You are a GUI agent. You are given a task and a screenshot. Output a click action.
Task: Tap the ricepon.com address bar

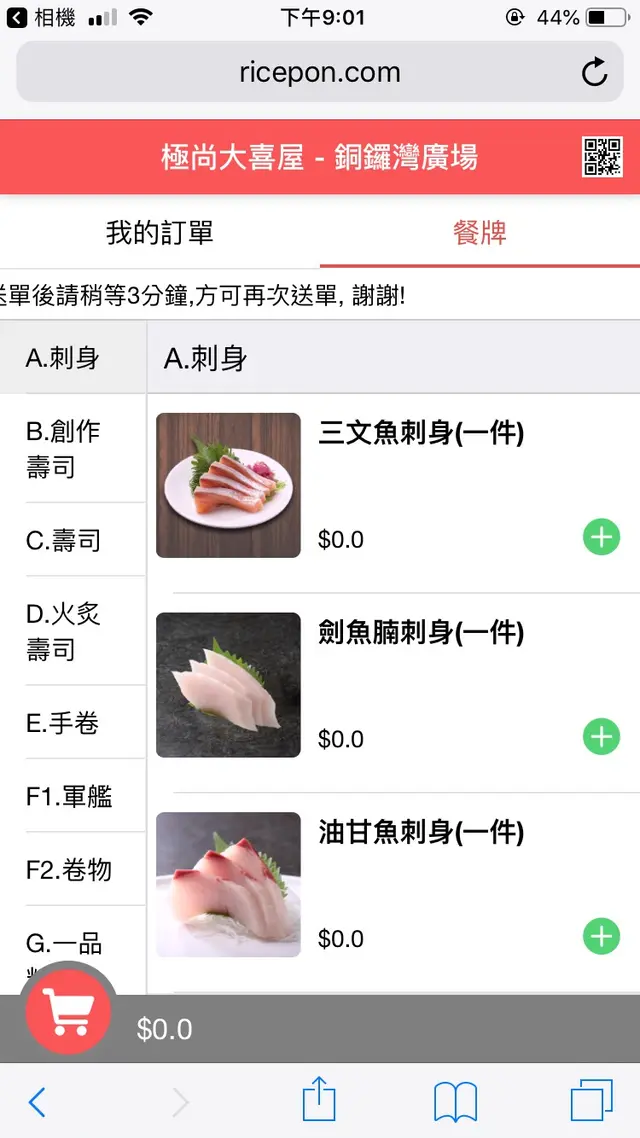point(320,72)
